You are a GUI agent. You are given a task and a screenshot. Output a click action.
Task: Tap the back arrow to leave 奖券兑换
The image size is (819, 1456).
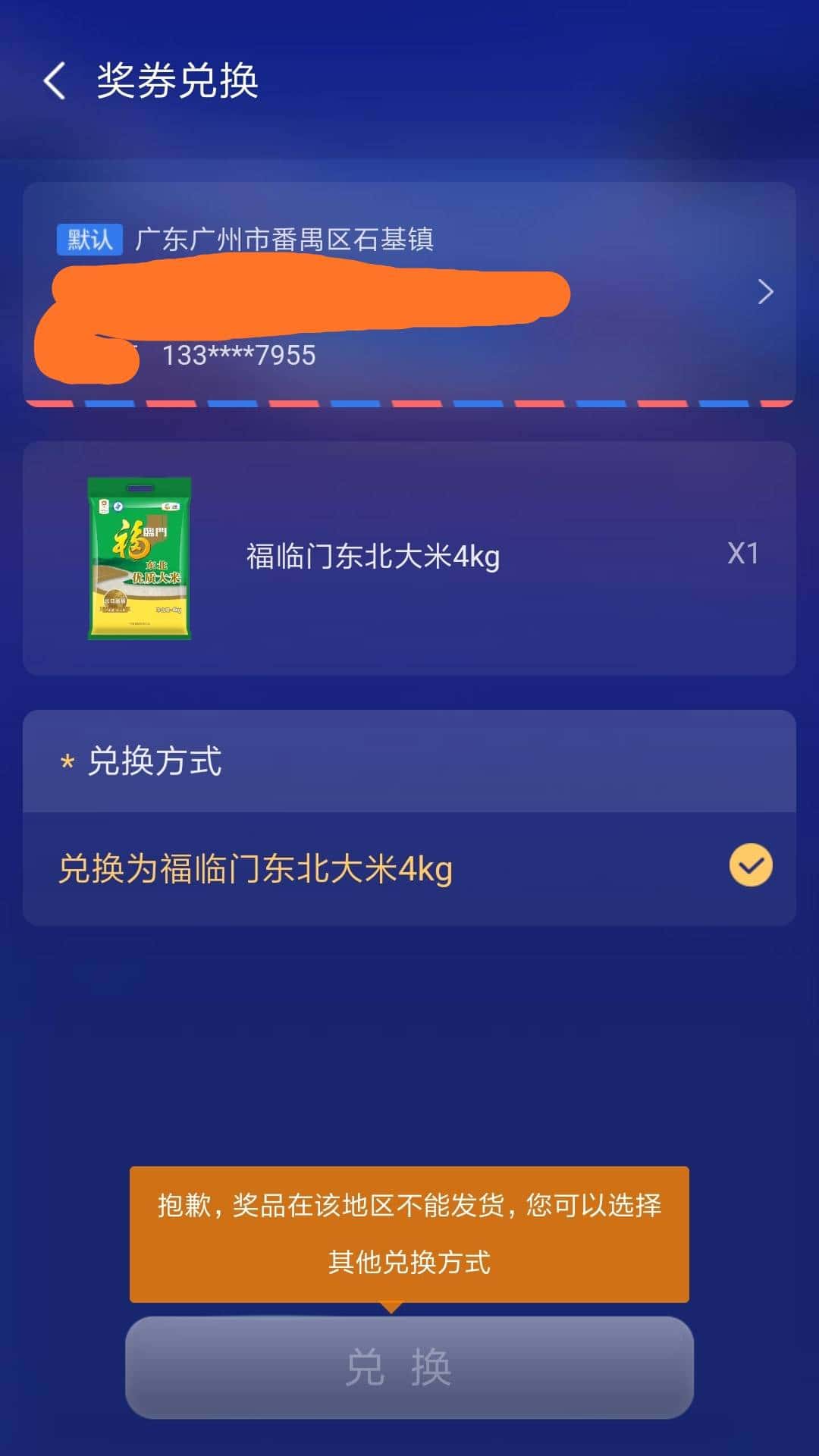pos(53,81)
